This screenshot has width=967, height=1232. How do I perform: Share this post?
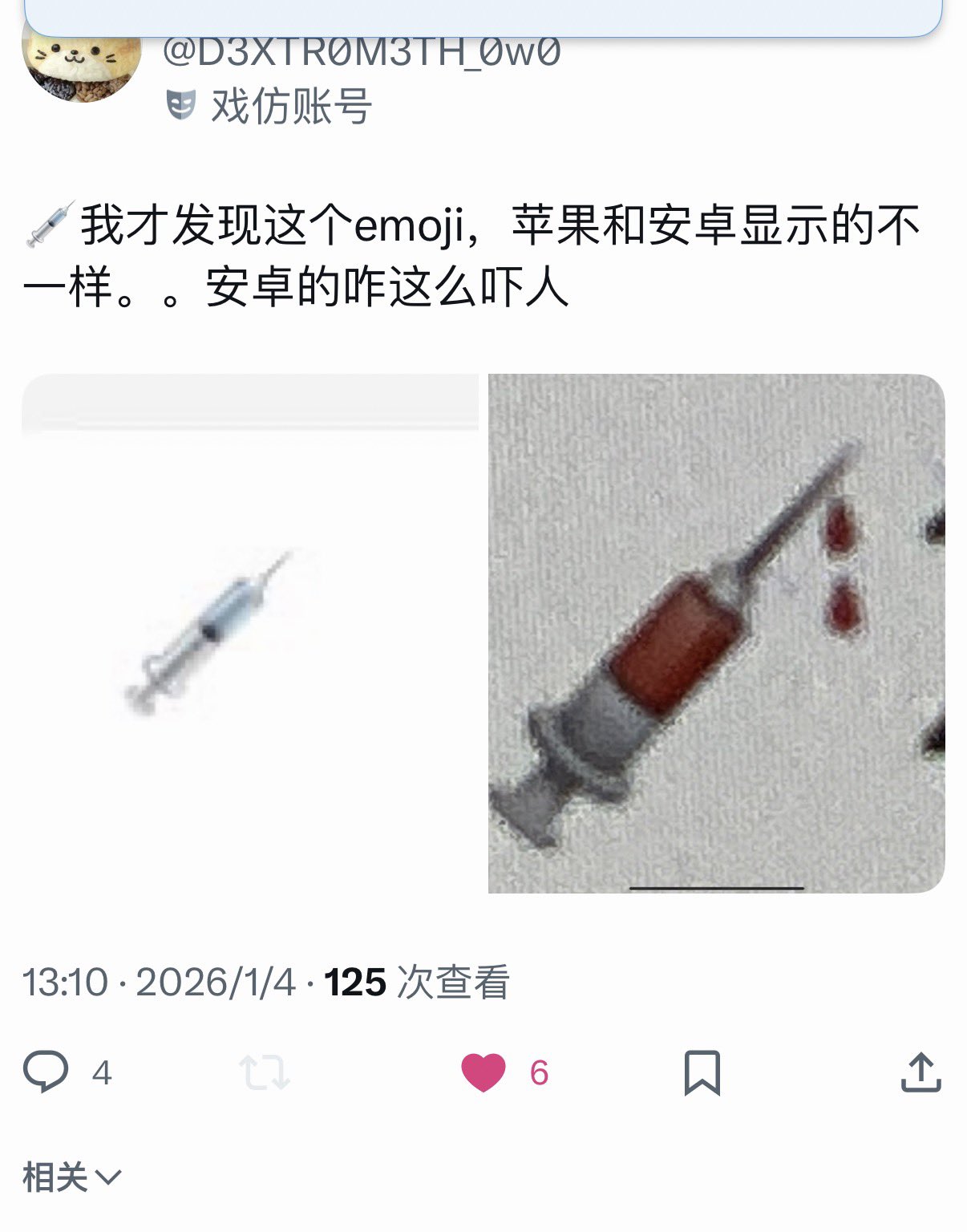tap(920, 1072)
